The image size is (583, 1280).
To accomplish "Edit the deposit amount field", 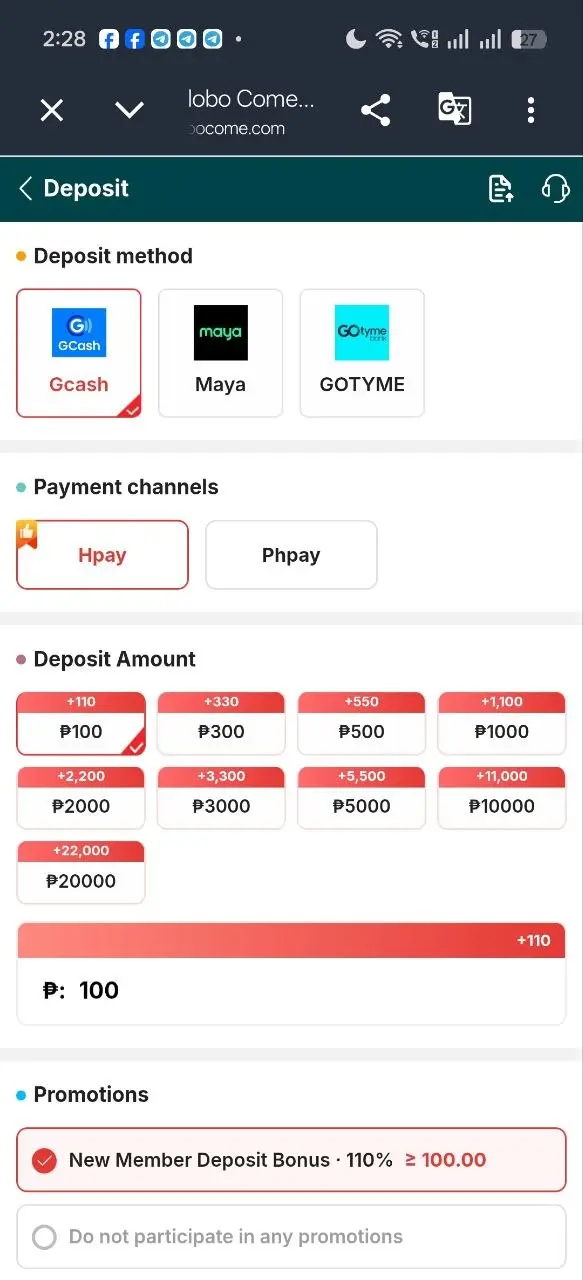I will click(x=291, y=990).
